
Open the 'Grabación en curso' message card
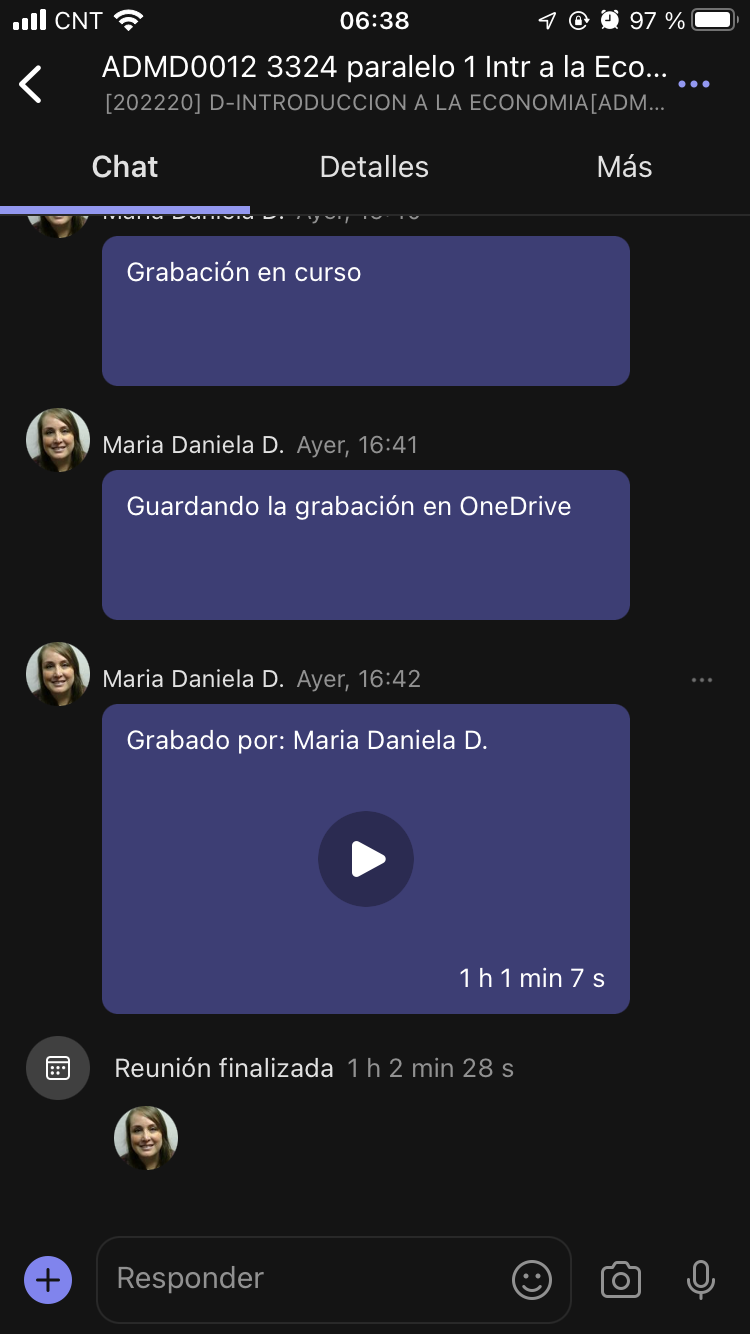coord(366,310)
